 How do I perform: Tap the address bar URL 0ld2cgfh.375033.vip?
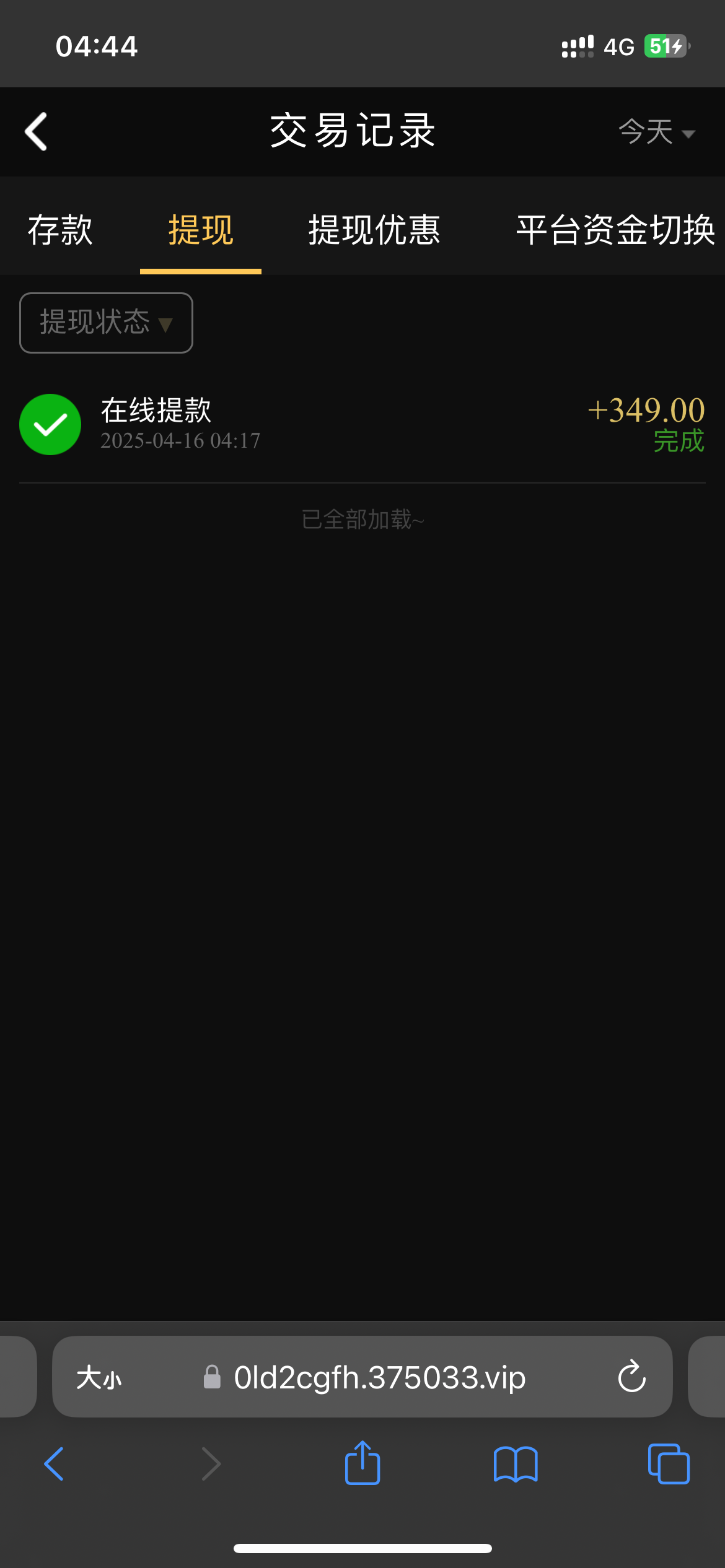point(379,1377)
